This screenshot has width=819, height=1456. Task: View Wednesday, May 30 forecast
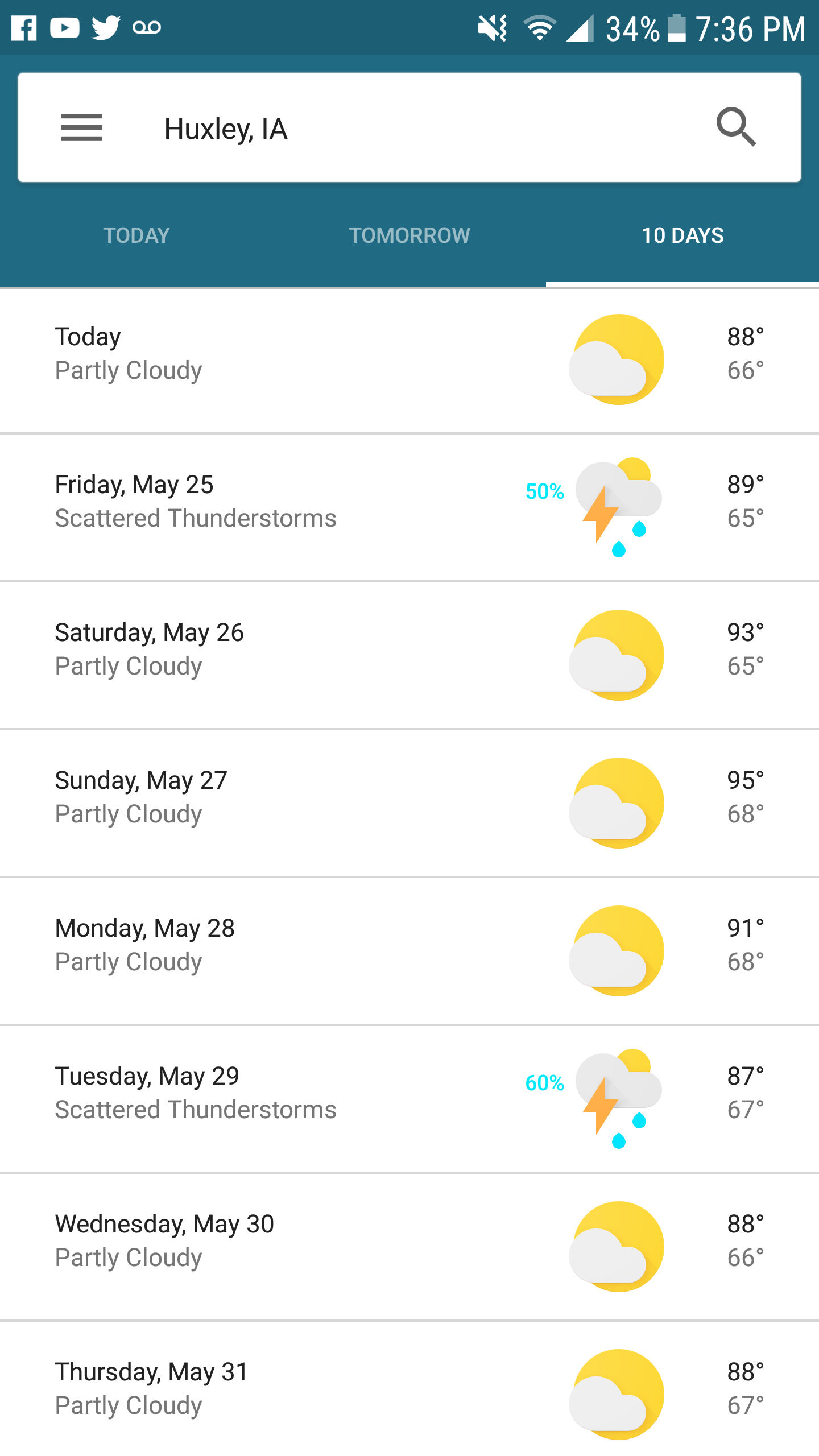[409, 1247]
